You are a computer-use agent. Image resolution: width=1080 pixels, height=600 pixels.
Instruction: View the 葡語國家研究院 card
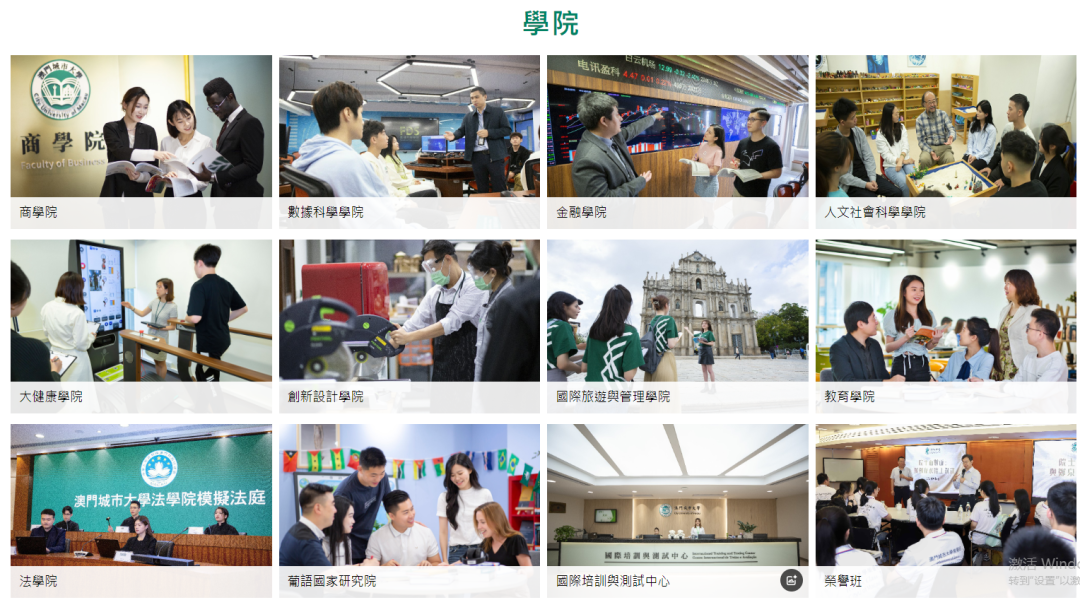pyautogui.click(x=409, y=509)
